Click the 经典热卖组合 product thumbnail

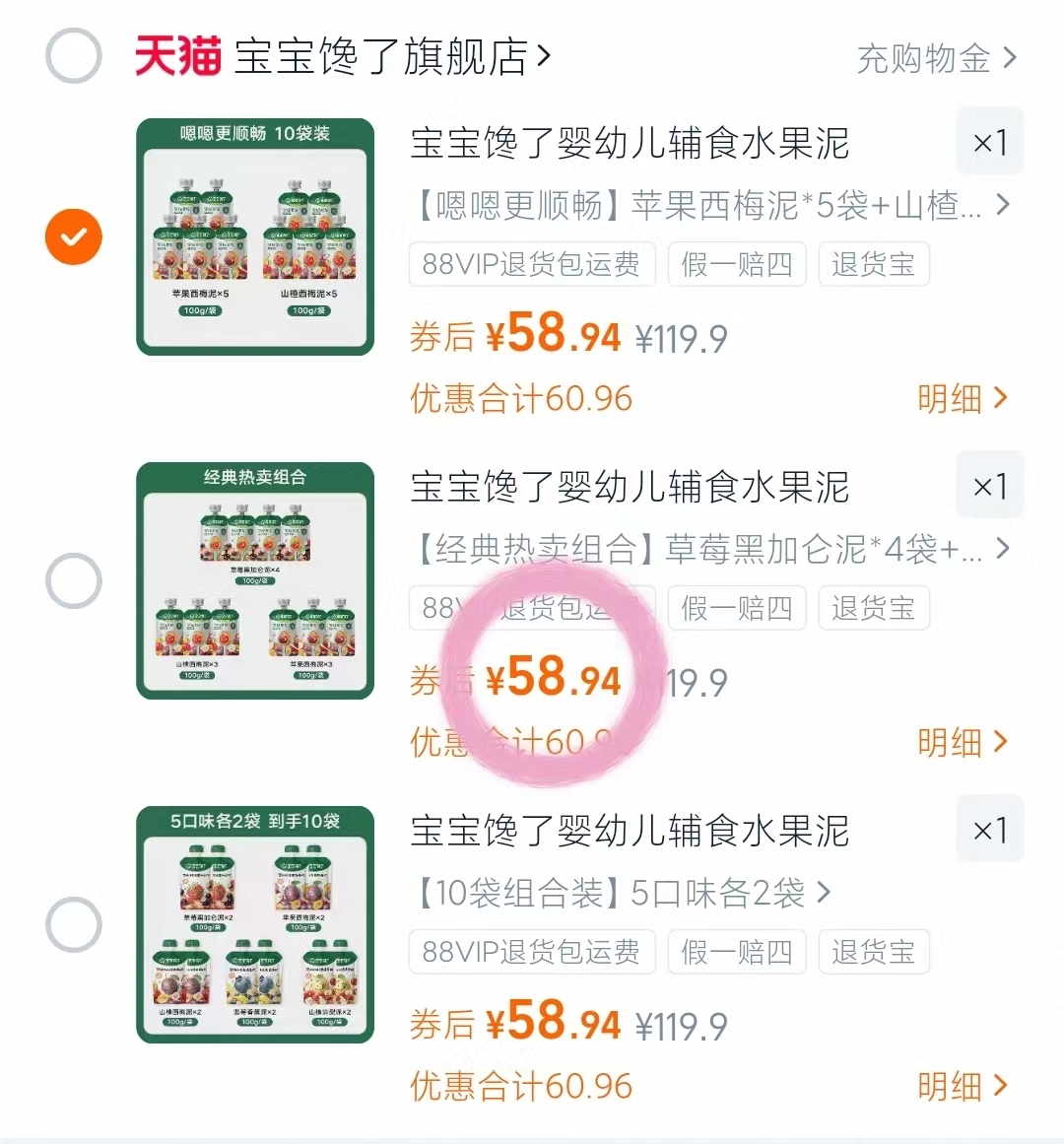click(254, 580)
